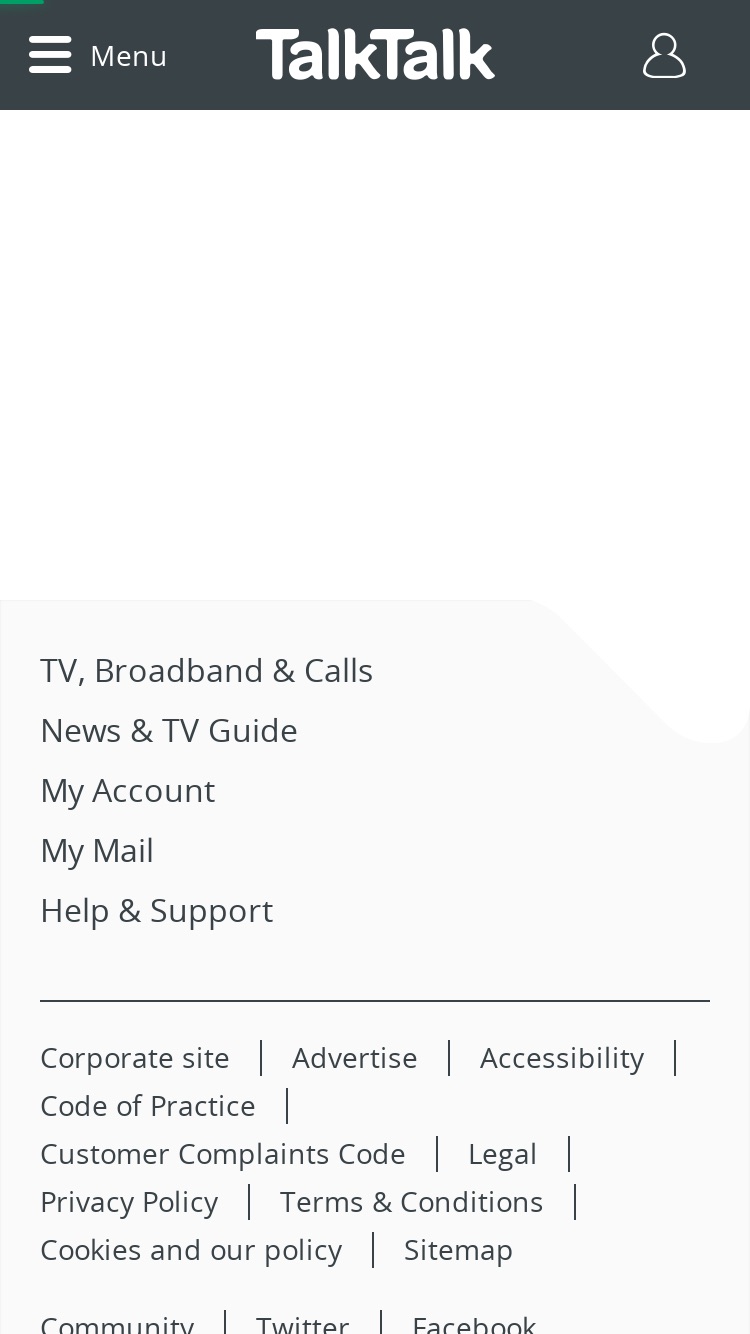Open the Advertise link
Image resolution: width=750 pixels, height=1334 pixels.
click(355, 1057)
